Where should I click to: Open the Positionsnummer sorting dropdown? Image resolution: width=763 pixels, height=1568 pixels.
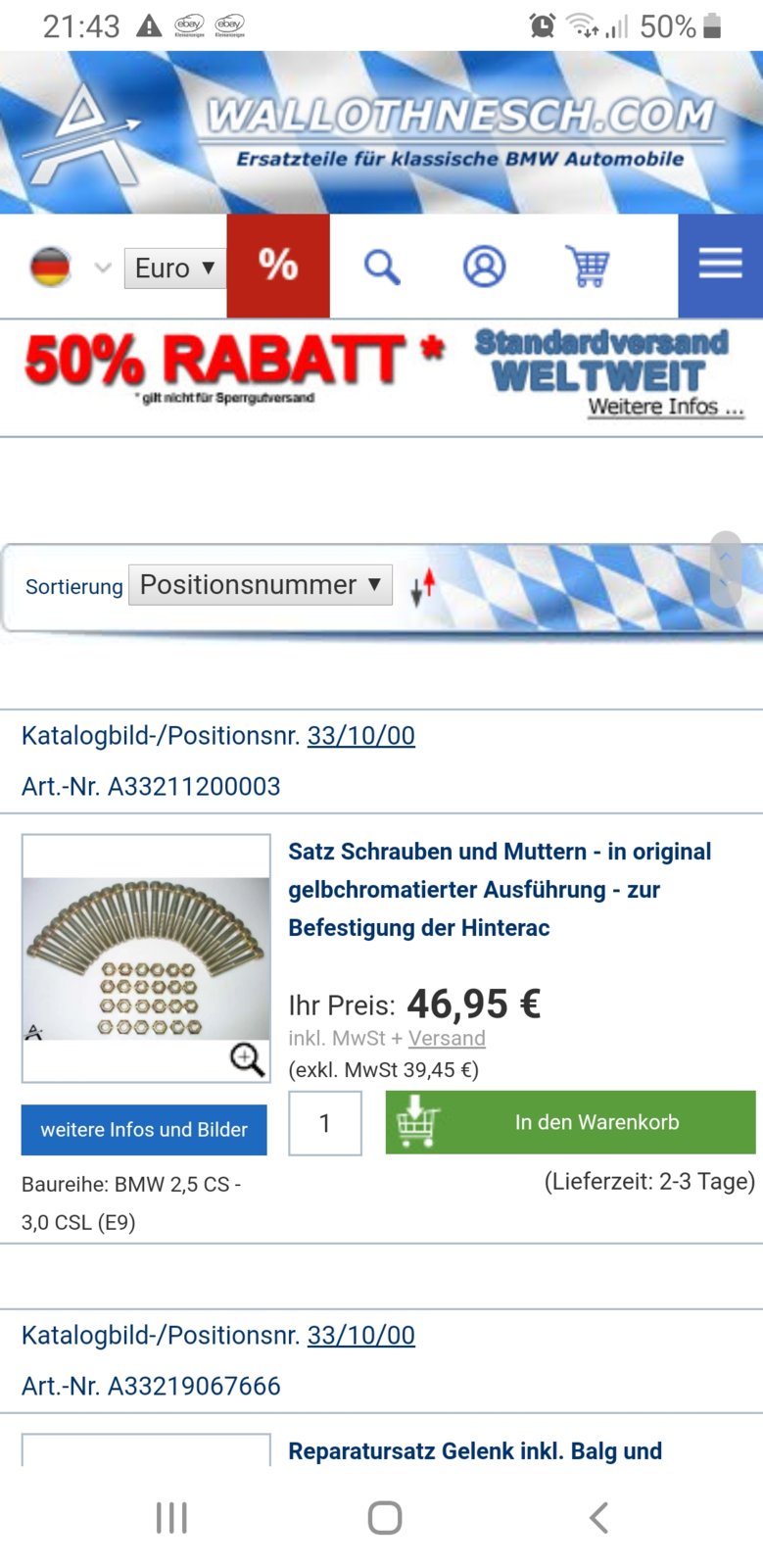[x=261, y=585]
